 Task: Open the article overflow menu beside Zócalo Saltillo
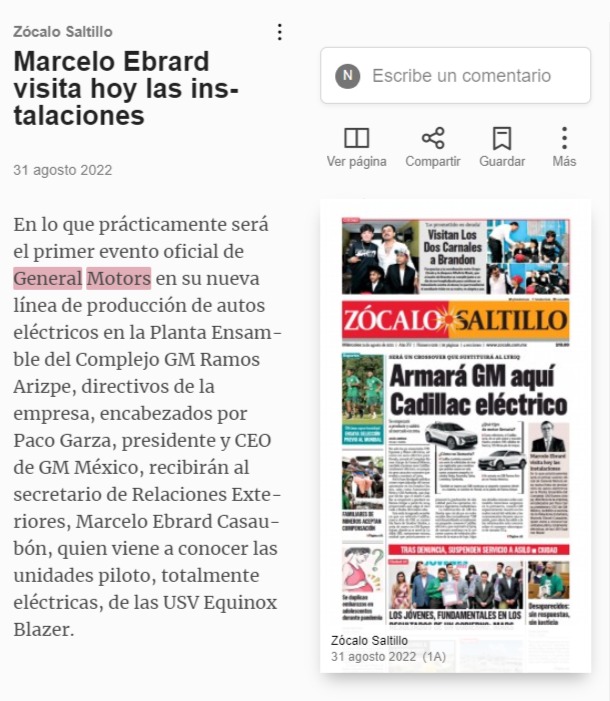coord(280,32)
